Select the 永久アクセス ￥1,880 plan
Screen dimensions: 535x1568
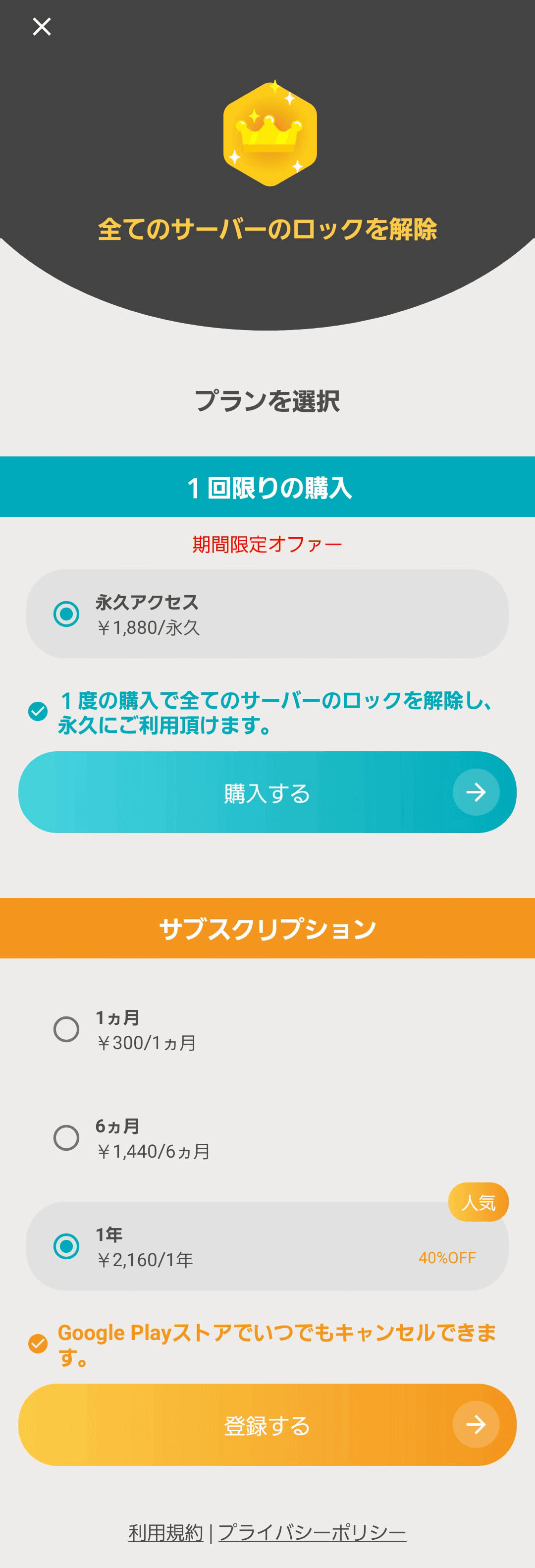click(267, 614)
